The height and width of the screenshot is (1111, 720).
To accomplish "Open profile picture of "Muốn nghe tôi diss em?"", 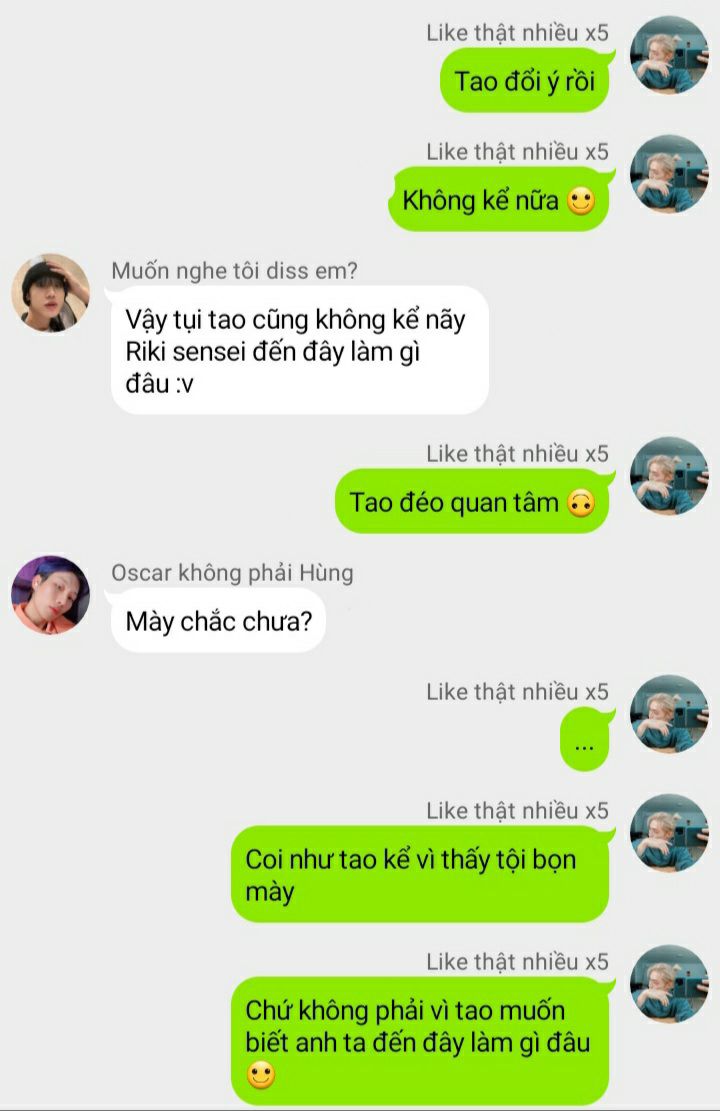I will click(50, 293).
